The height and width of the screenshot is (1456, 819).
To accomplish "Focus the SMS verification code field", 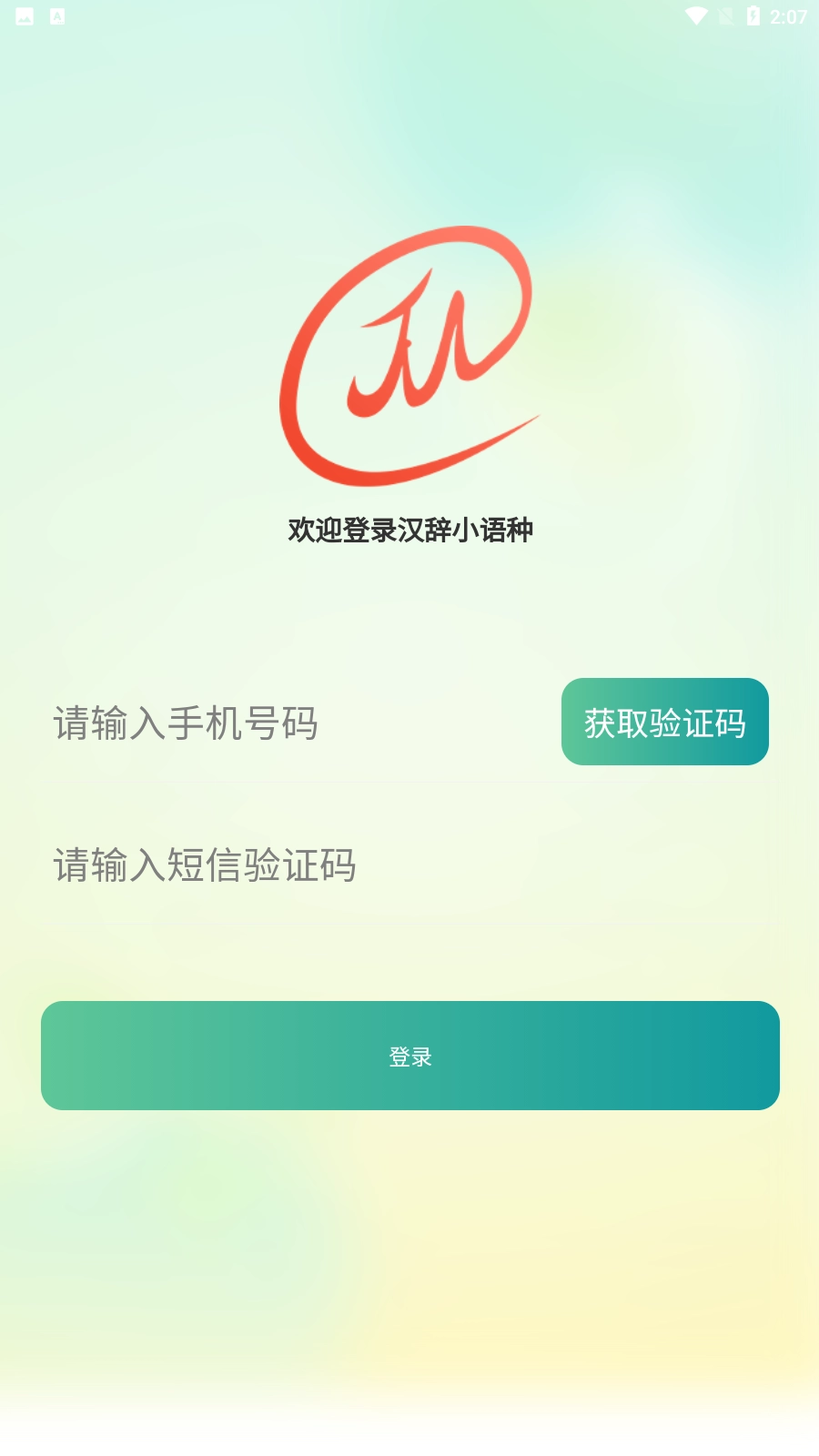I will (273, 866).
